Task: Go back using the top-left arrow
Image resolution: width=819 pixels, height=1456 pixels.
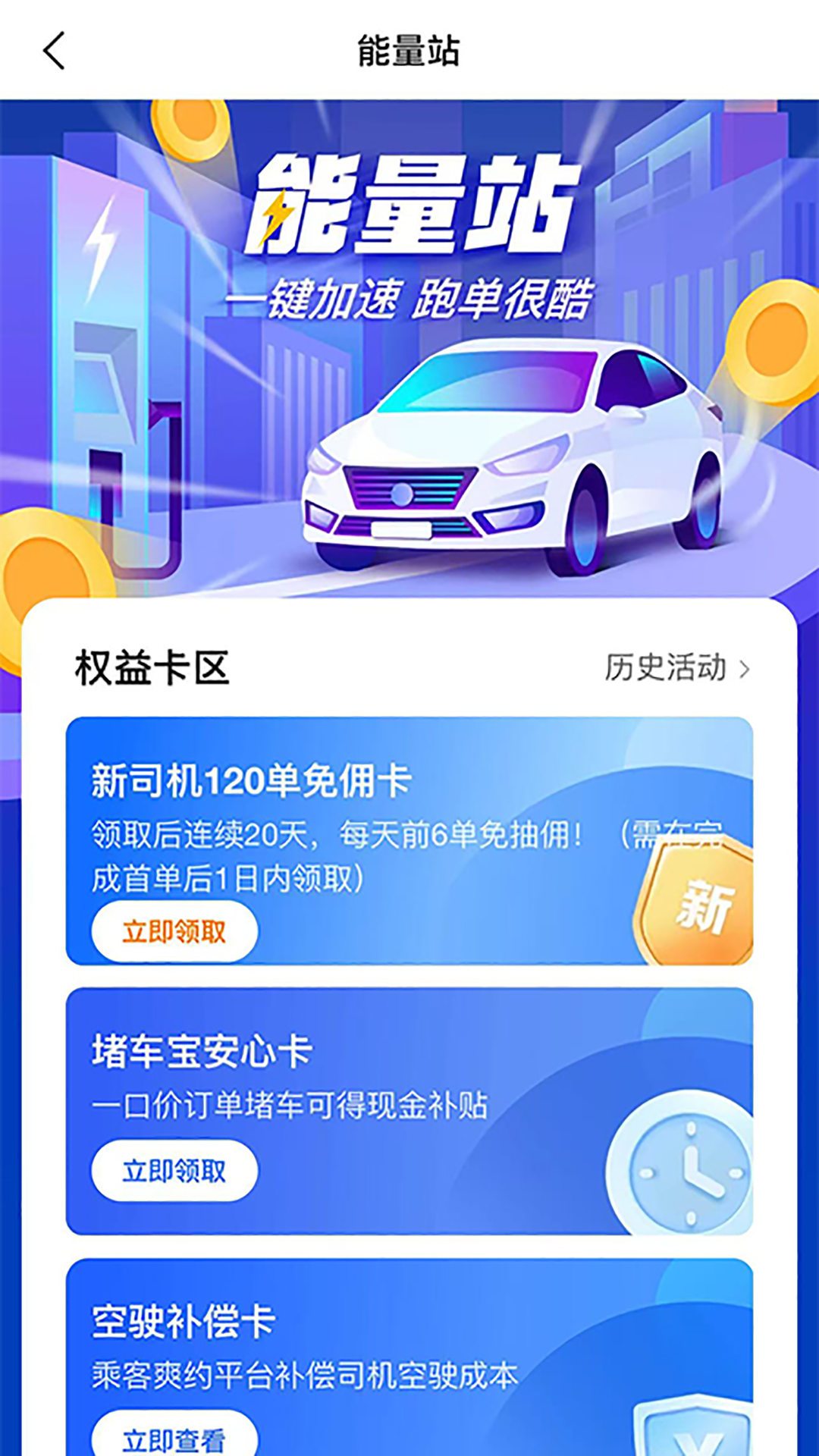Action: click(x=54, y=51)
